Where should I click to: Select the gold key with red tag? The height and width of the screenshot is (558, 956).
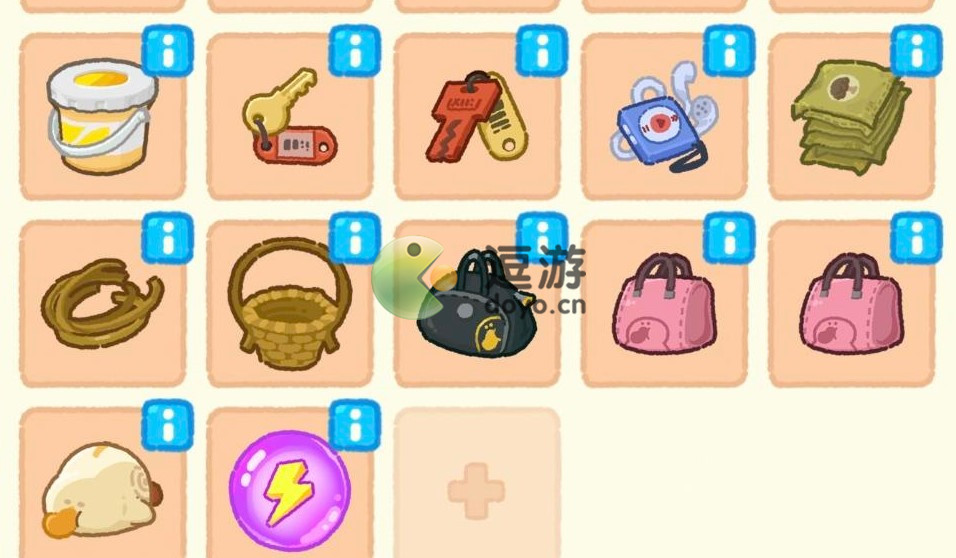[x=288, y=118]
